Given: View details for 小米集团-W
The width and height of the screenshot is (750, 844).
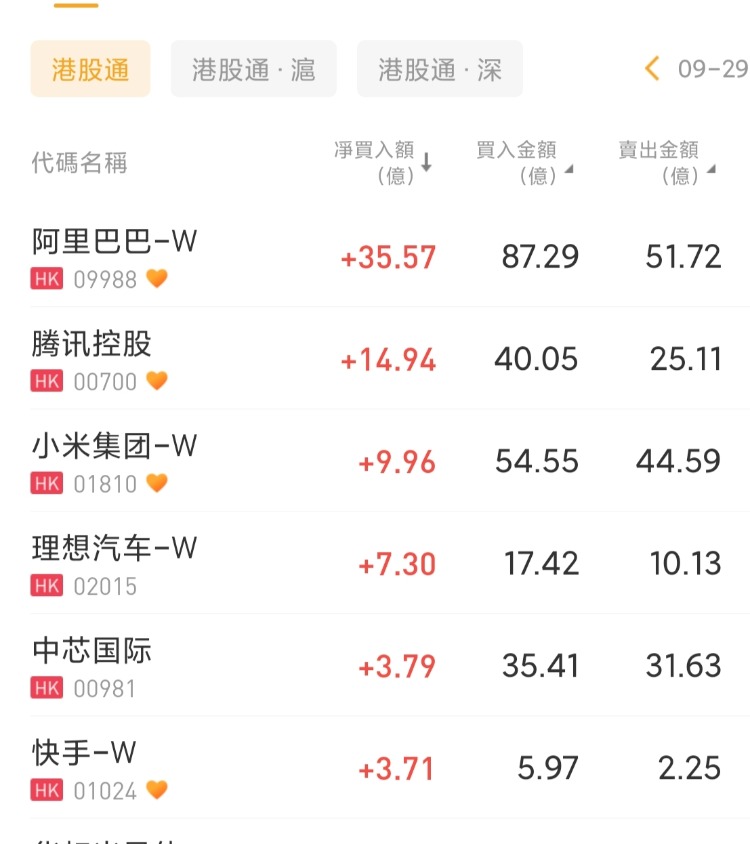Looking at the screenshot, I should (x=114, y=460).
